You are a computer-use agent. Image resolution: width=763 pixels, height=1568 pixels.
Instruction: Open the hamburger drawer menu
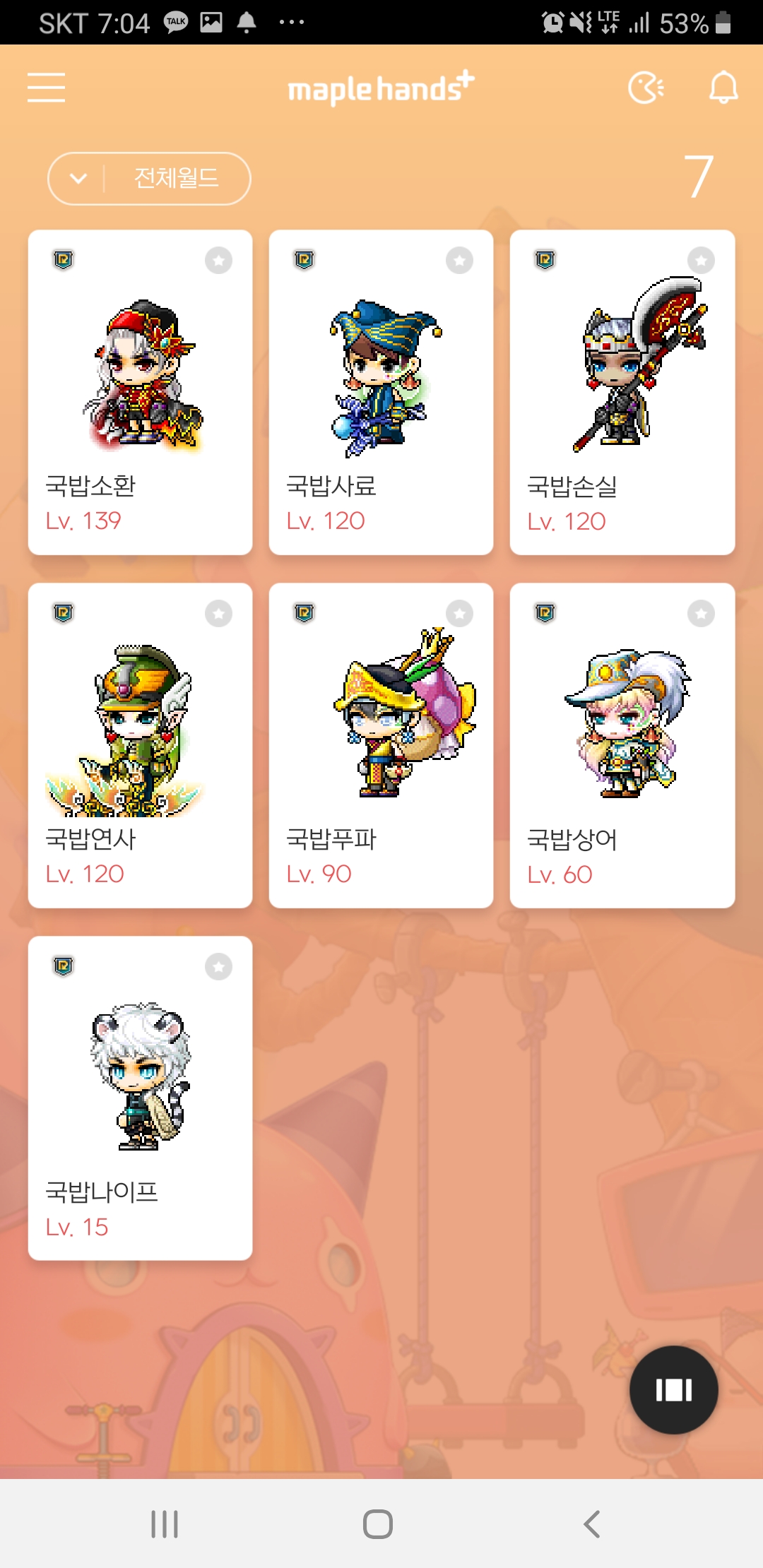pos(47,88)
